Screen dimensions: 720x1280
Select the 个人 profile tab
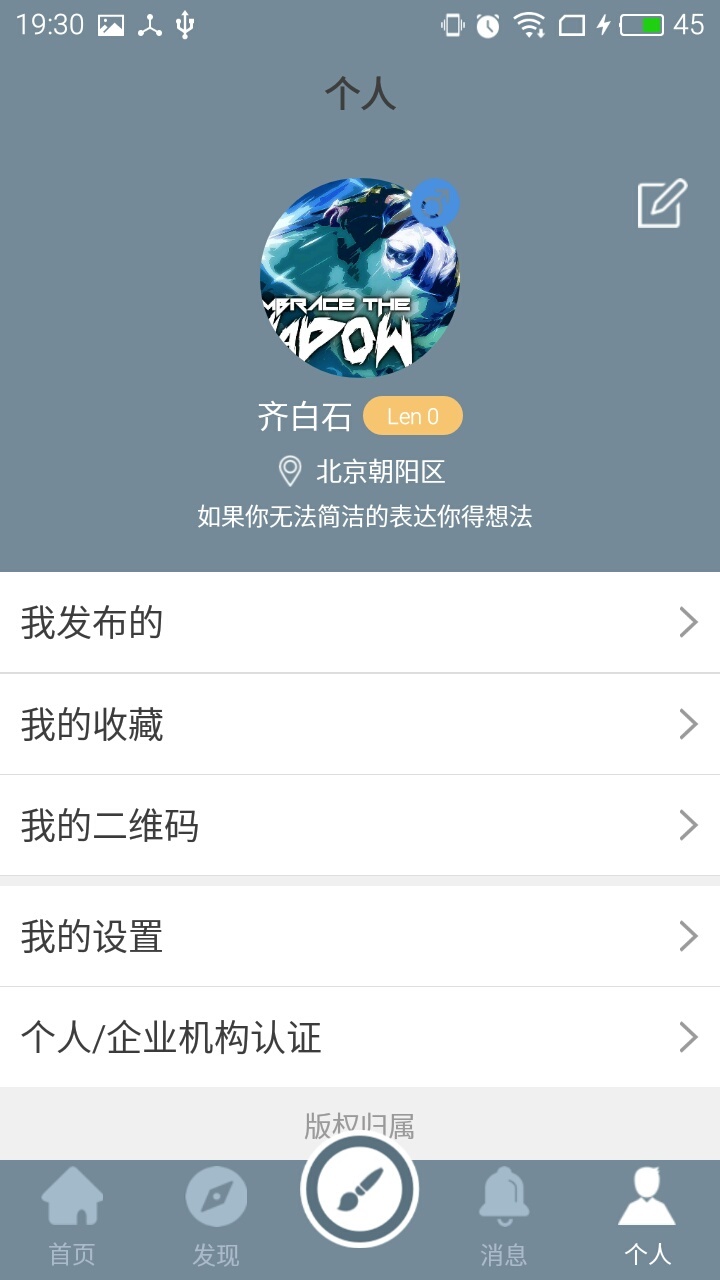pos(647,1216)
